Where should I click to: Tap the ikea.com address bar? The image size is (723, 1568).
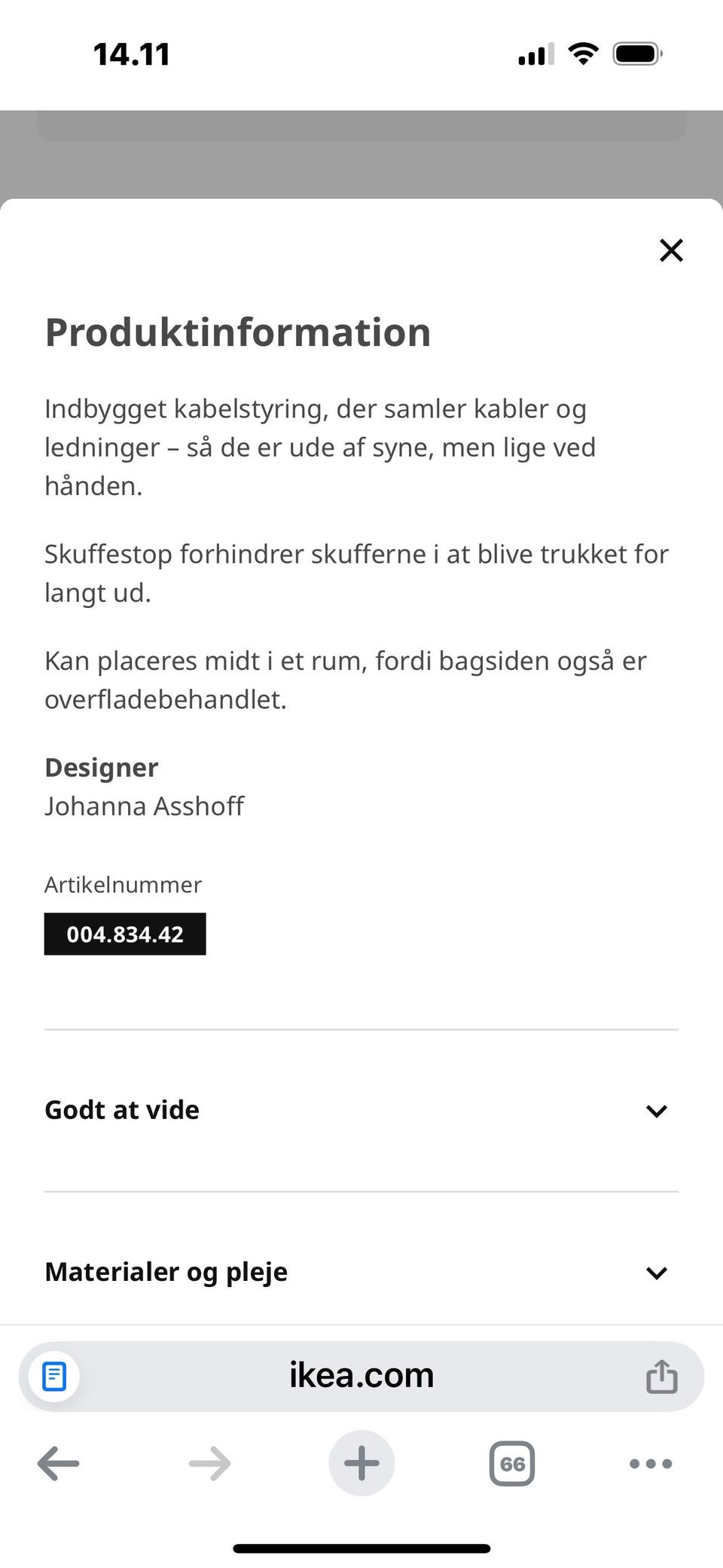point(361,1375)
